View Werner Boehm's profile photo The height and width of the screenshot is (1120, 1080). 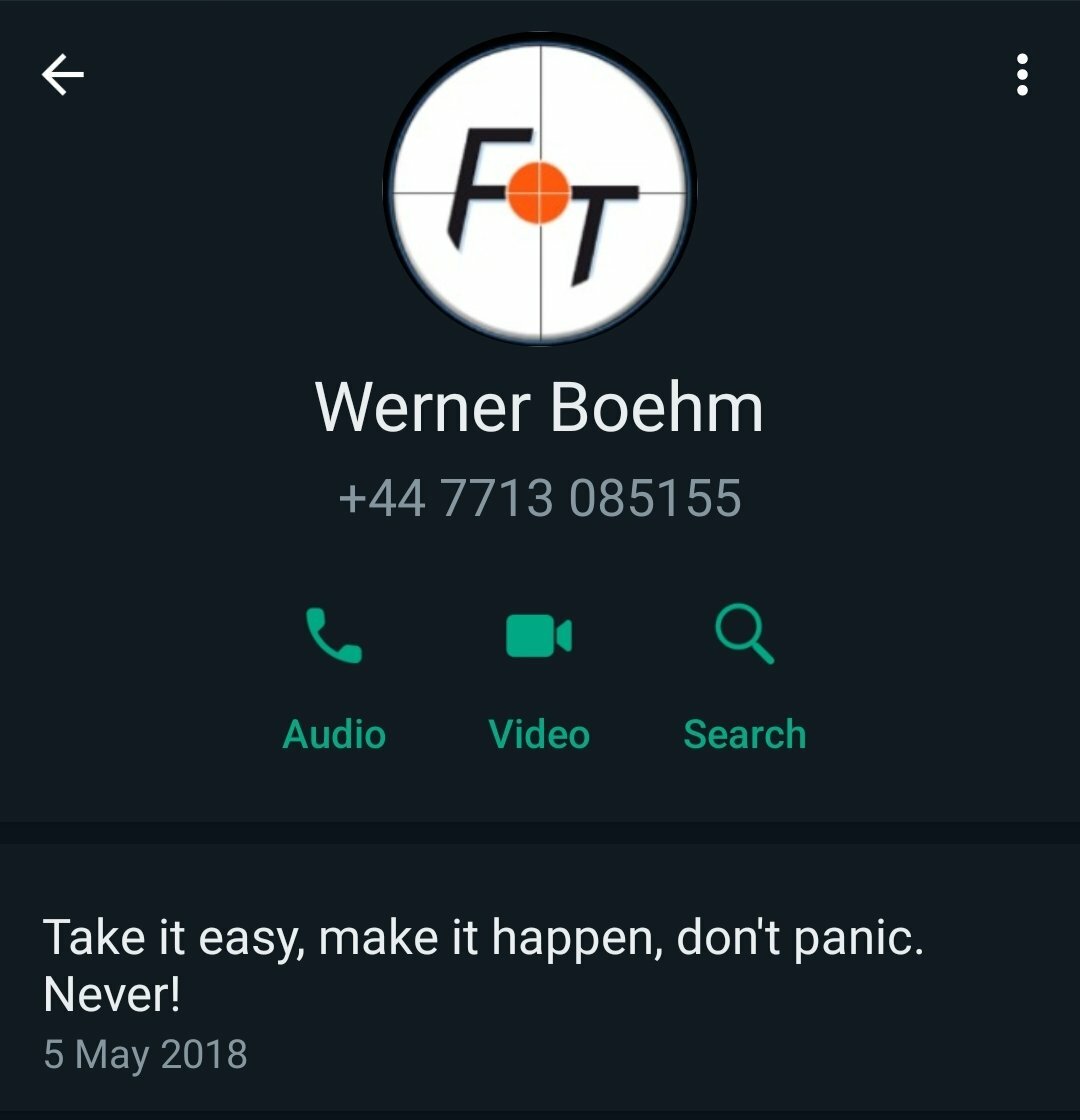pos(540,190)
